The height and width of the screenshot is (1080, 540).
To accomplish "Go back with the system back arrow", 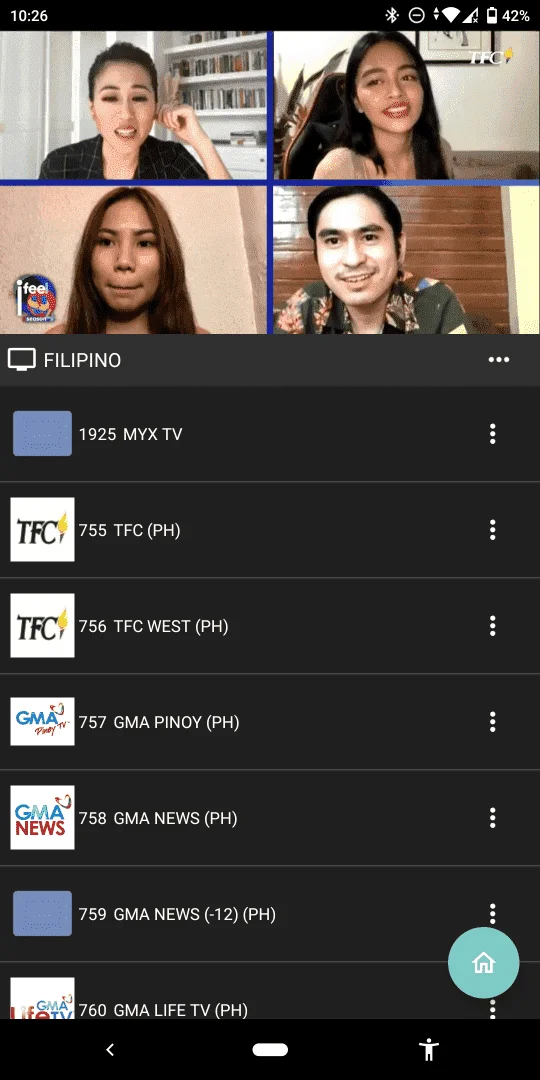I will [110, 1050].
